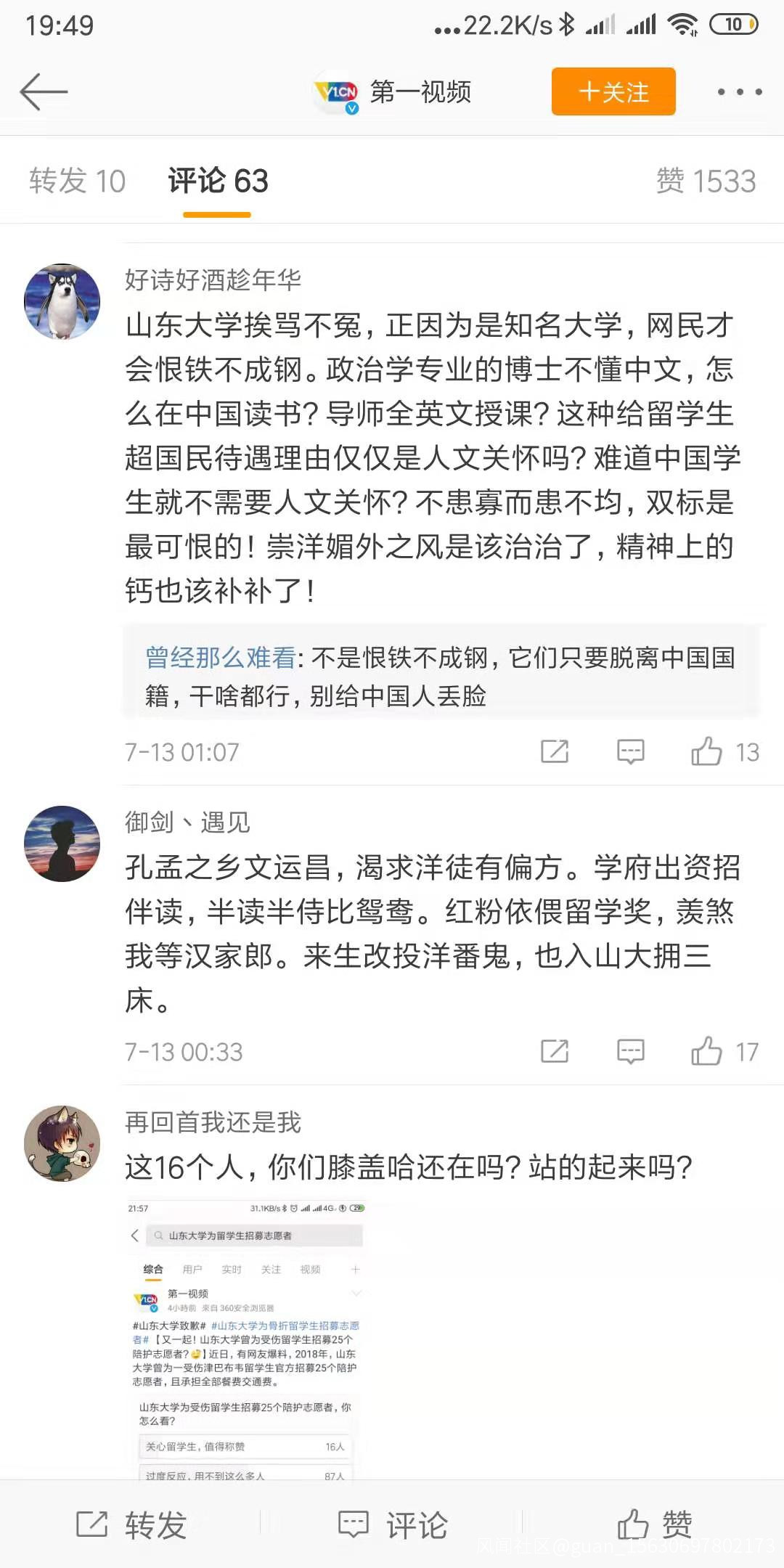
Task: Open the 曾经那么难看 username link
Action: click(x=220, y=658)
